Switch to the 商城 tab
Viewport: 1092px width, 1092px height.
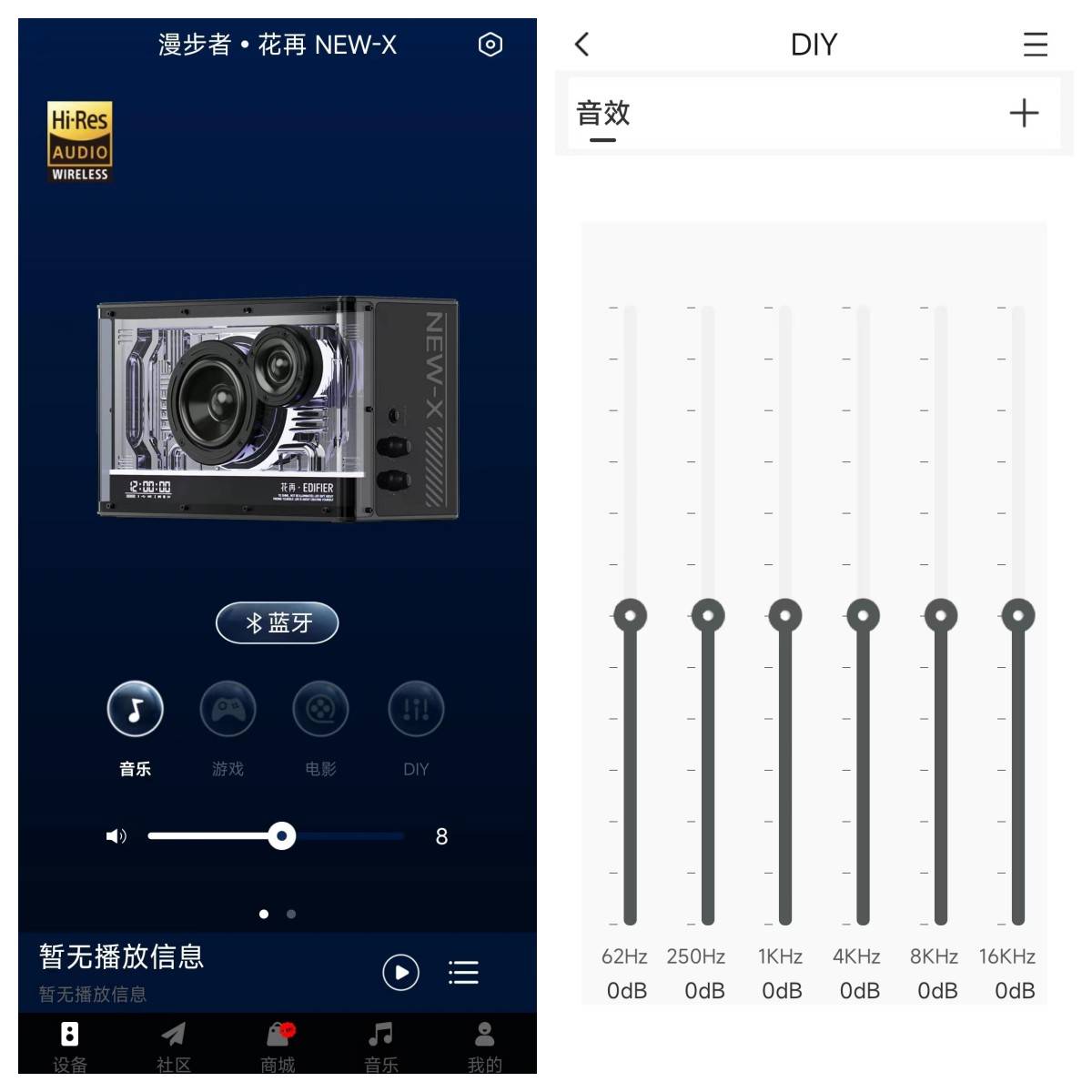click(x=278, y=1045)
